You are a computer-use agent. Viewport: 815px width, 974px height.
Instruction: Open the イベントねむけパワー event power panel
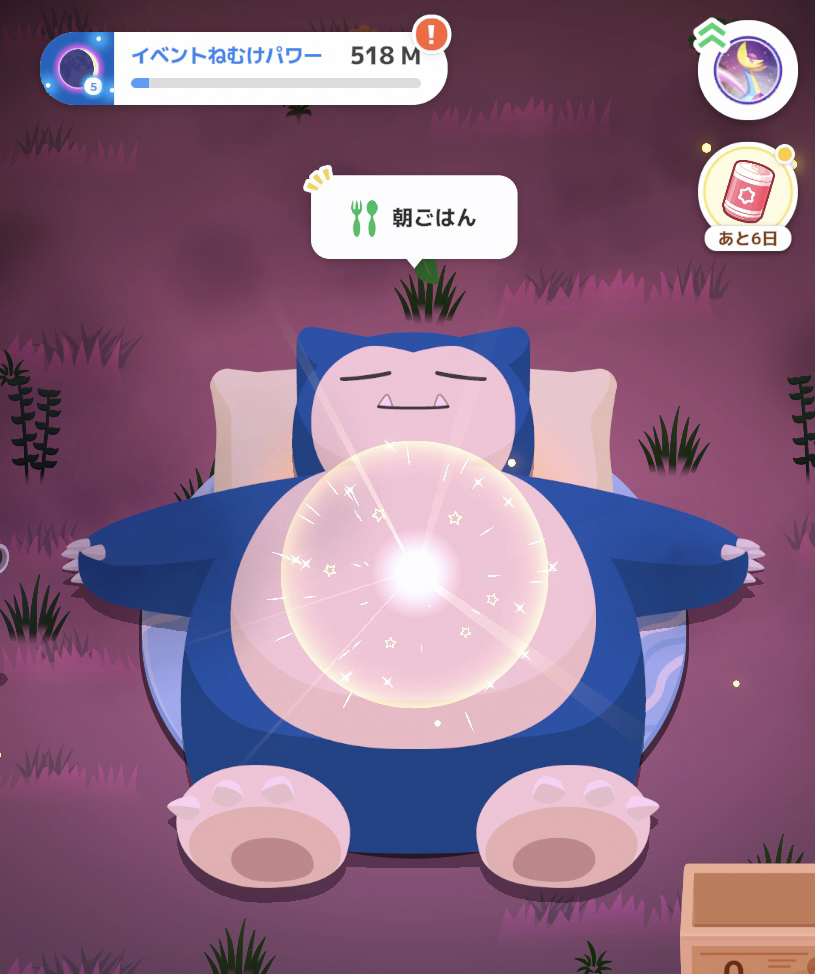coord(243,67)
